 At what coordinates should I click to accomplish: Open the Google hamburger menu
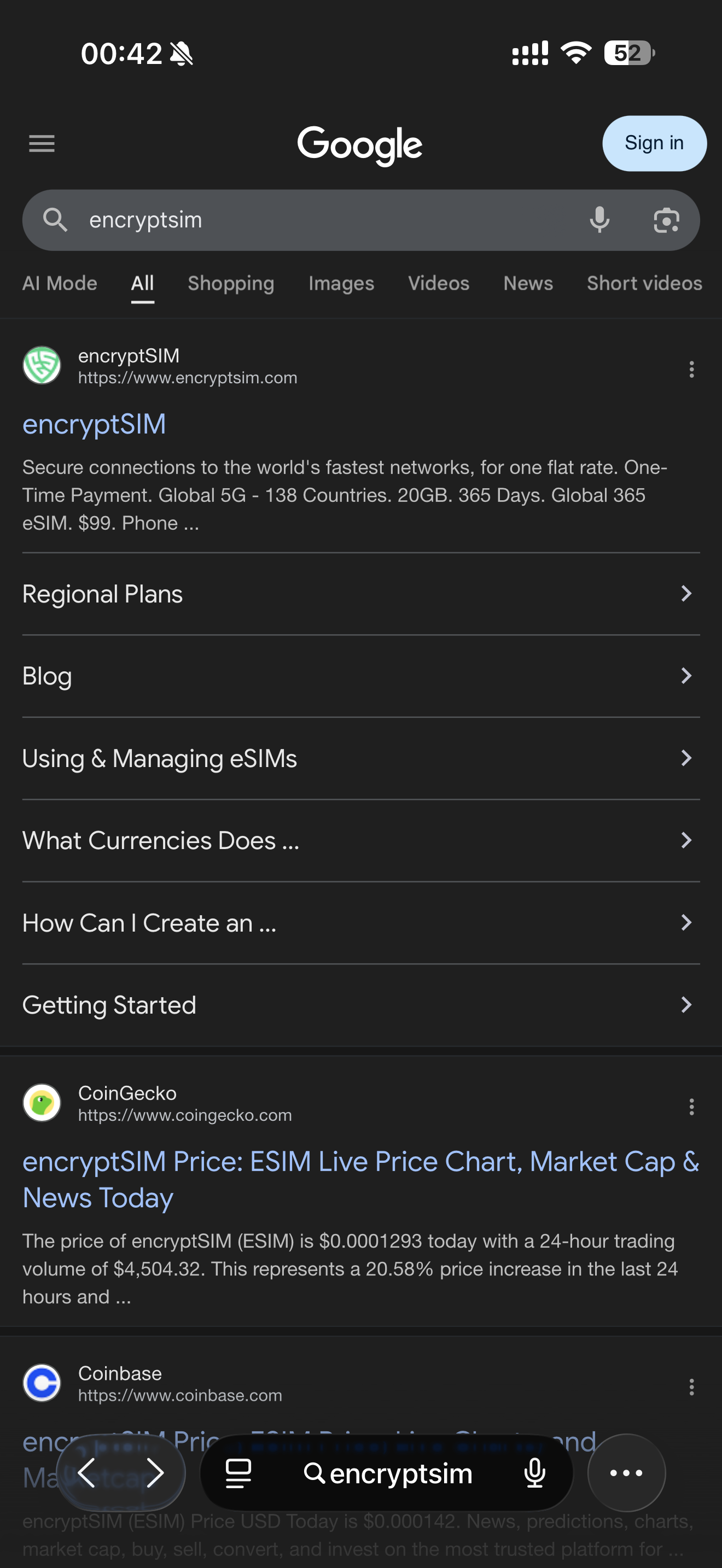tap(42, 144)
